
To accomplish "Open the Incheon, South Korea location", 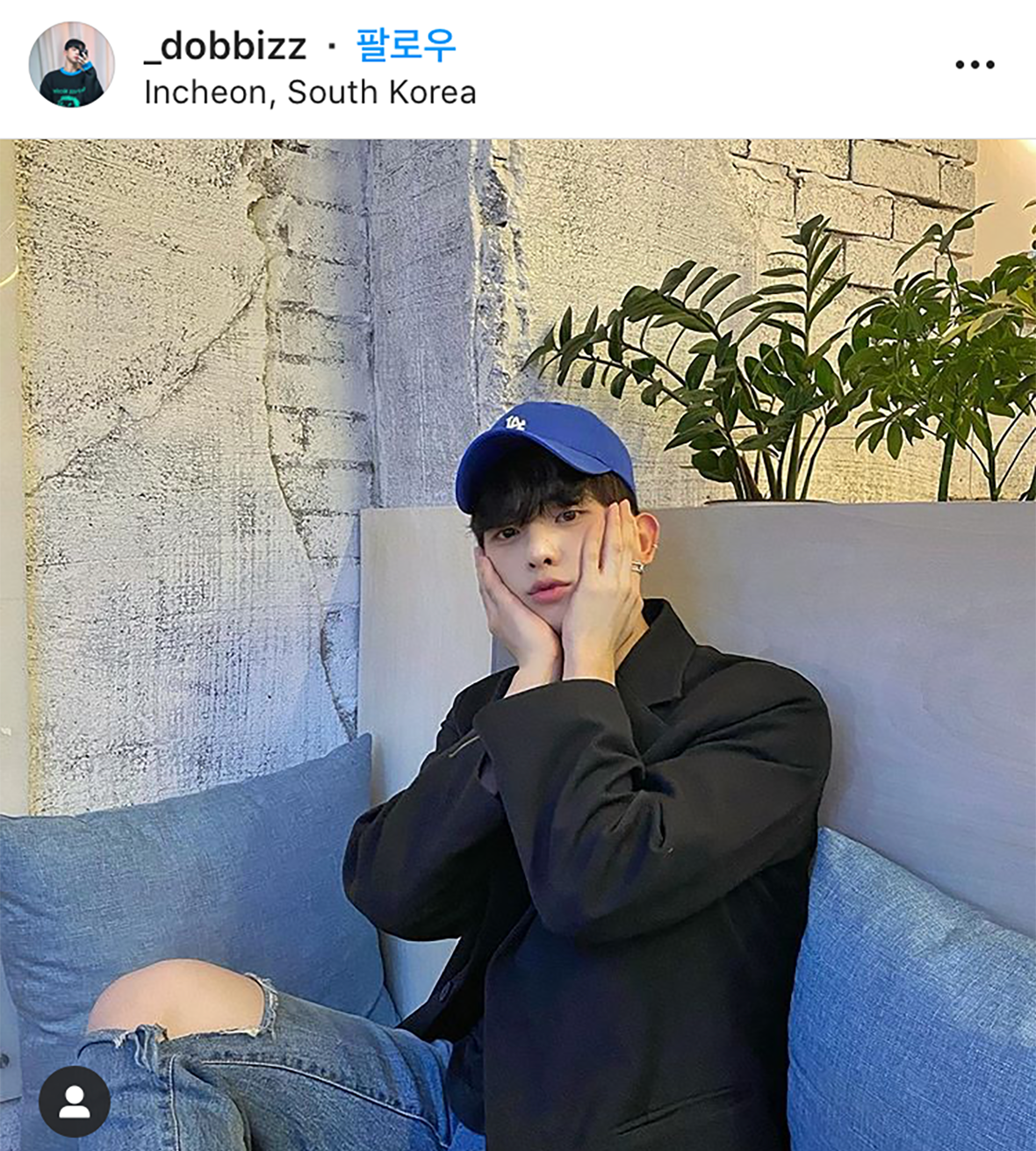I will (310, 92).
